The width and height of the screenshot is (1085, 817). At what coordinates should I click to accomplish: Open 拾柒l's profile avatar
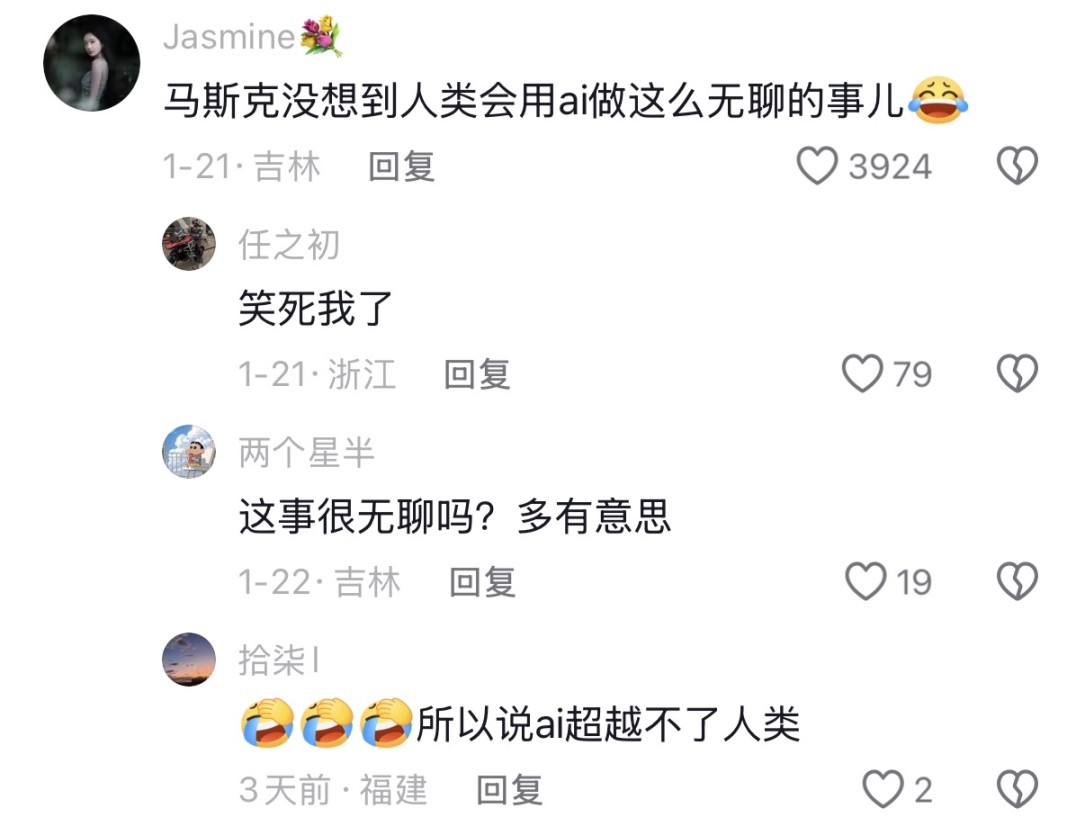click(x=189, y=659)
